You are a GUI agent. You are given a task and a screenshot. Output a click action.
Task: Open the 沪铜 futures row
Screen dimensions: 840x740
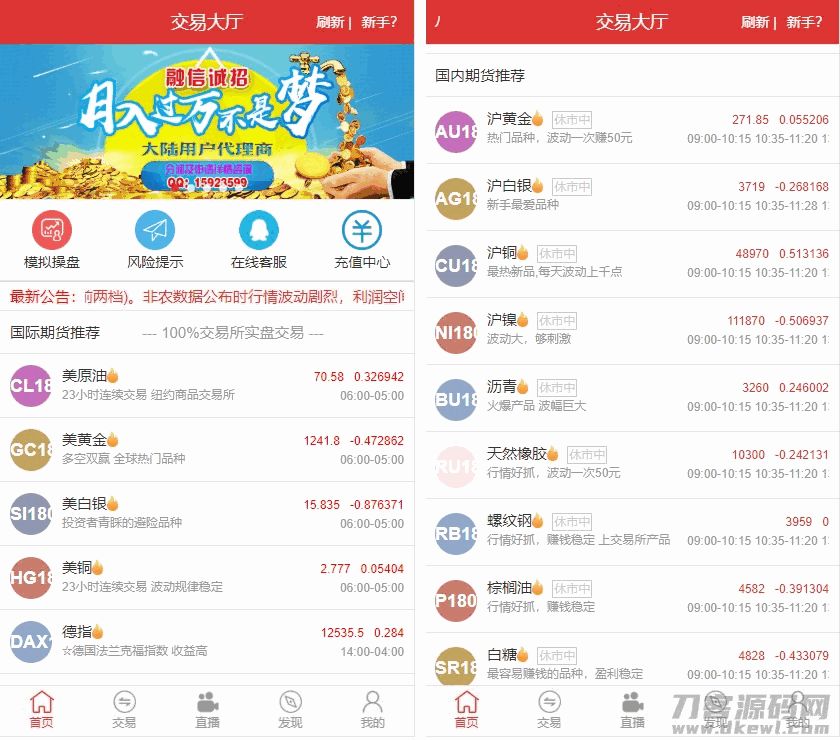[x=632, y=264]
